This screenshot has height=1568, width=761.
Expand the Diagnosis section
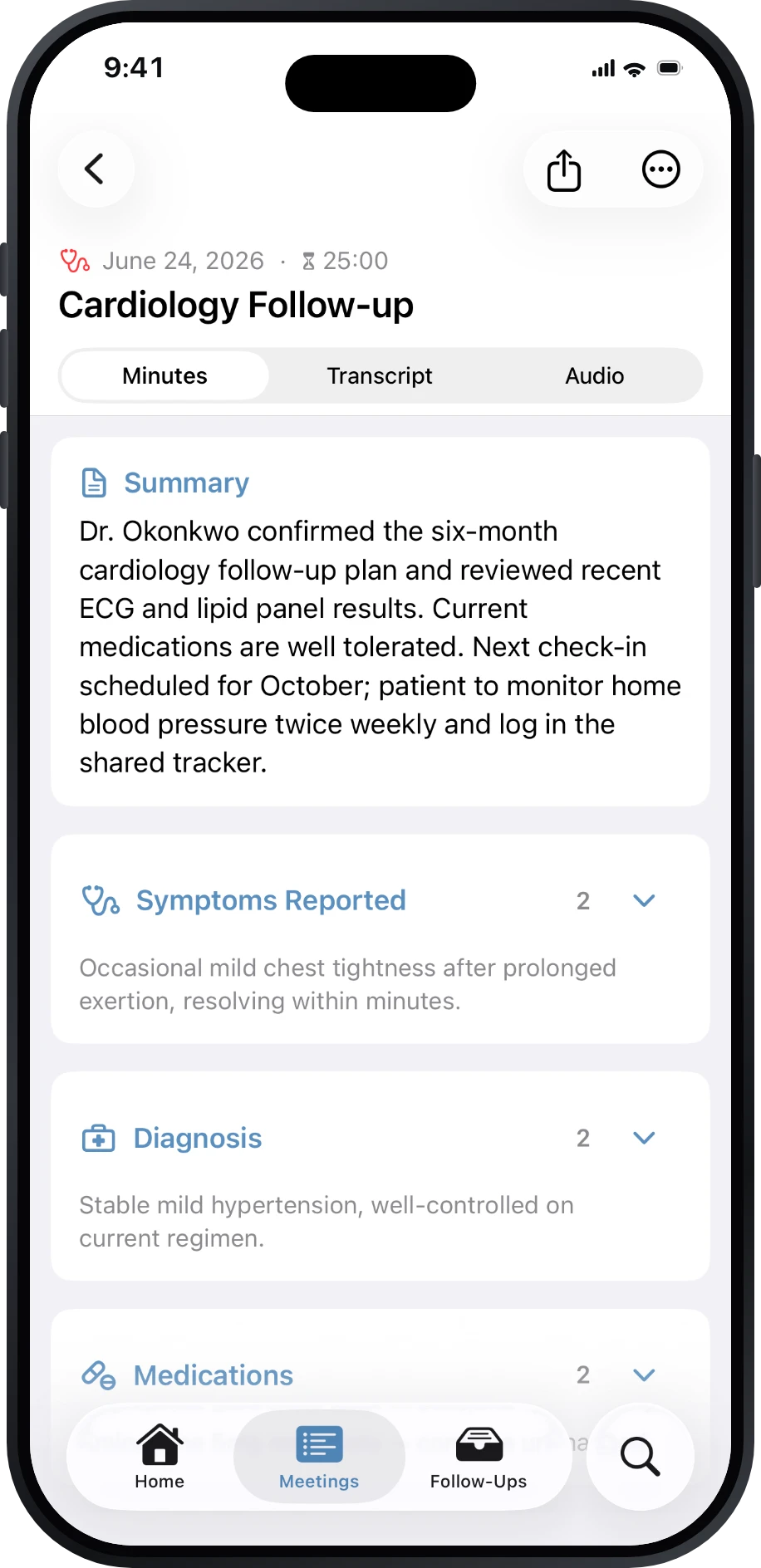(x=644, y=1138)
